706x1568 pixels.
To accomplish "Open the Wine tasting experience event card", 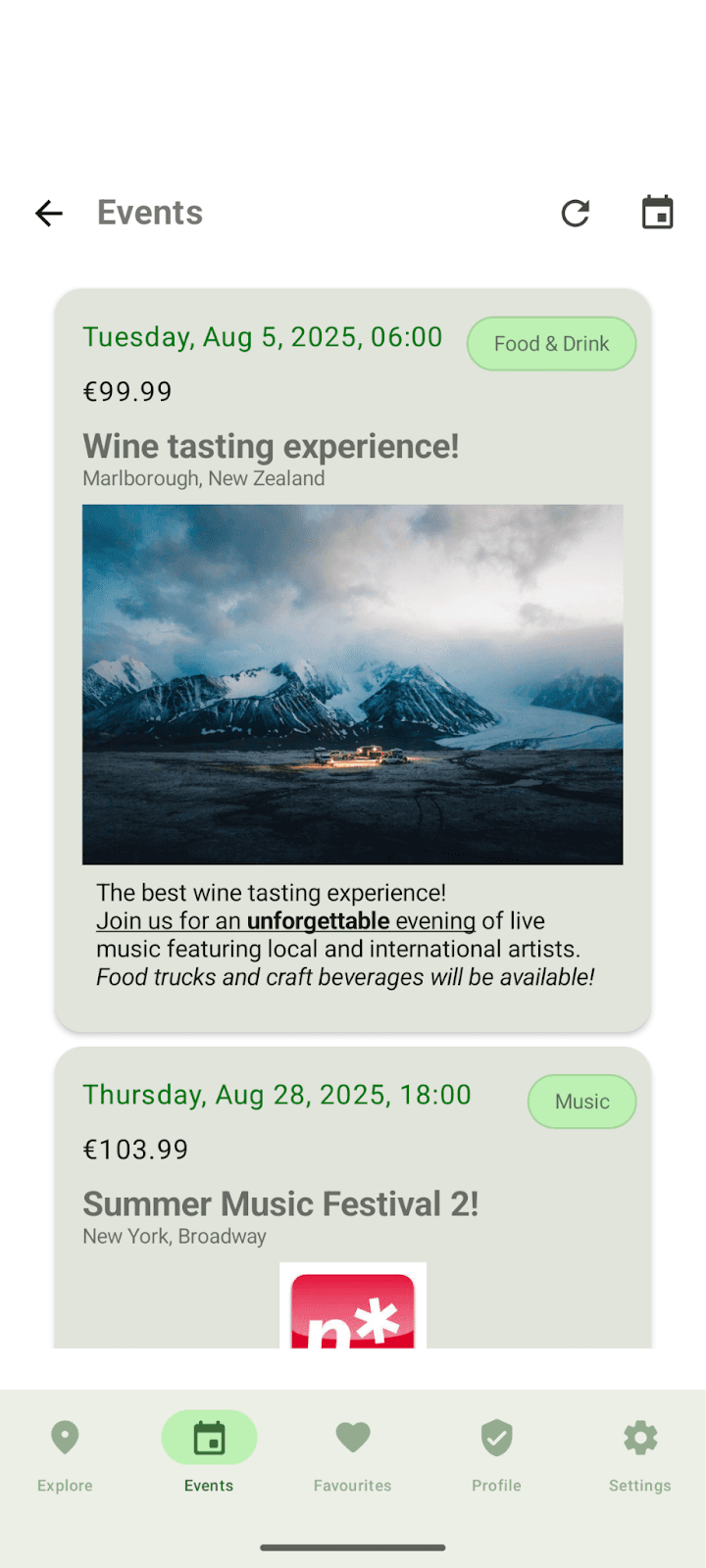I will [271, 447].
